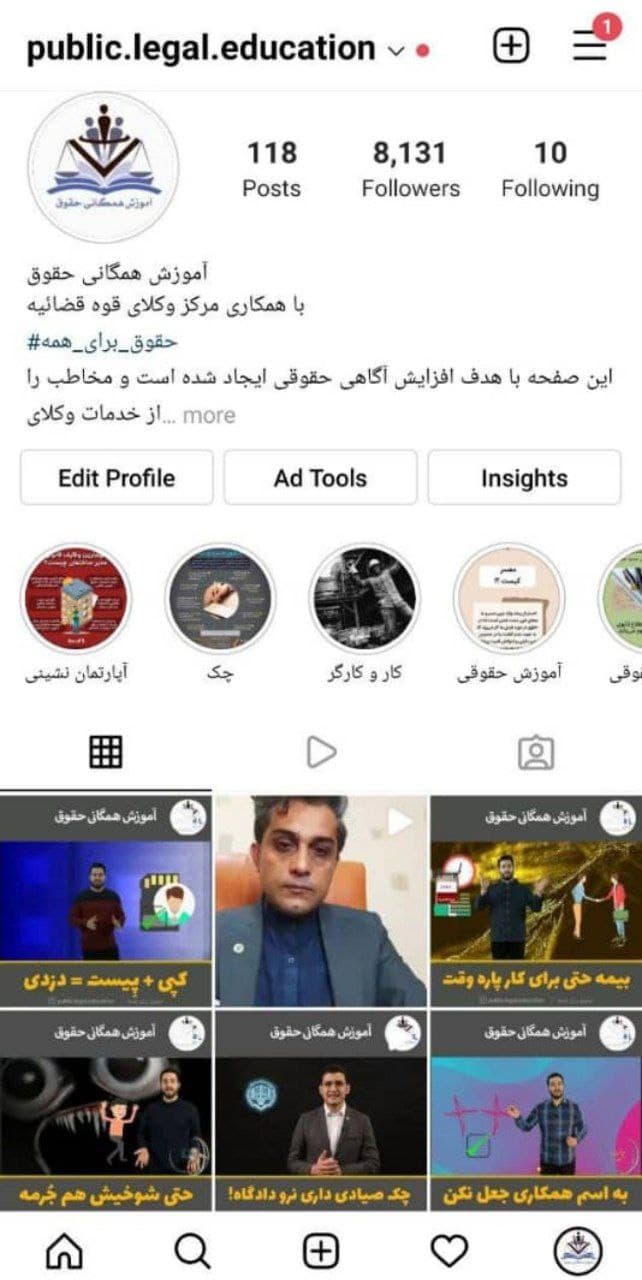Open the activity heart in bottom bar
642x1280 pixels.
pos(449,1249)
